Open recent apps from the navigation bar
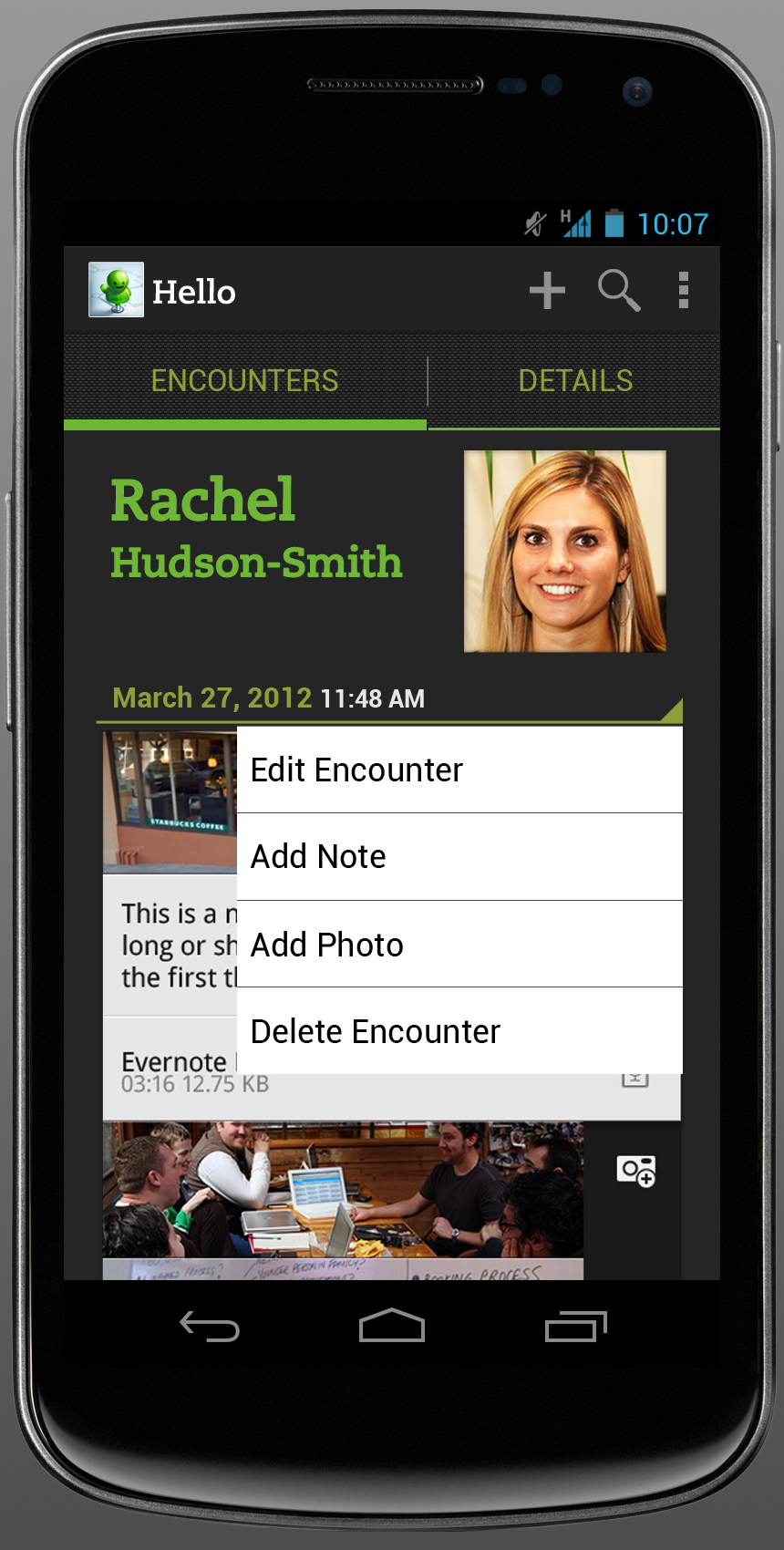The width and height of the screenshot is (784, 1550). (575, 1327)
